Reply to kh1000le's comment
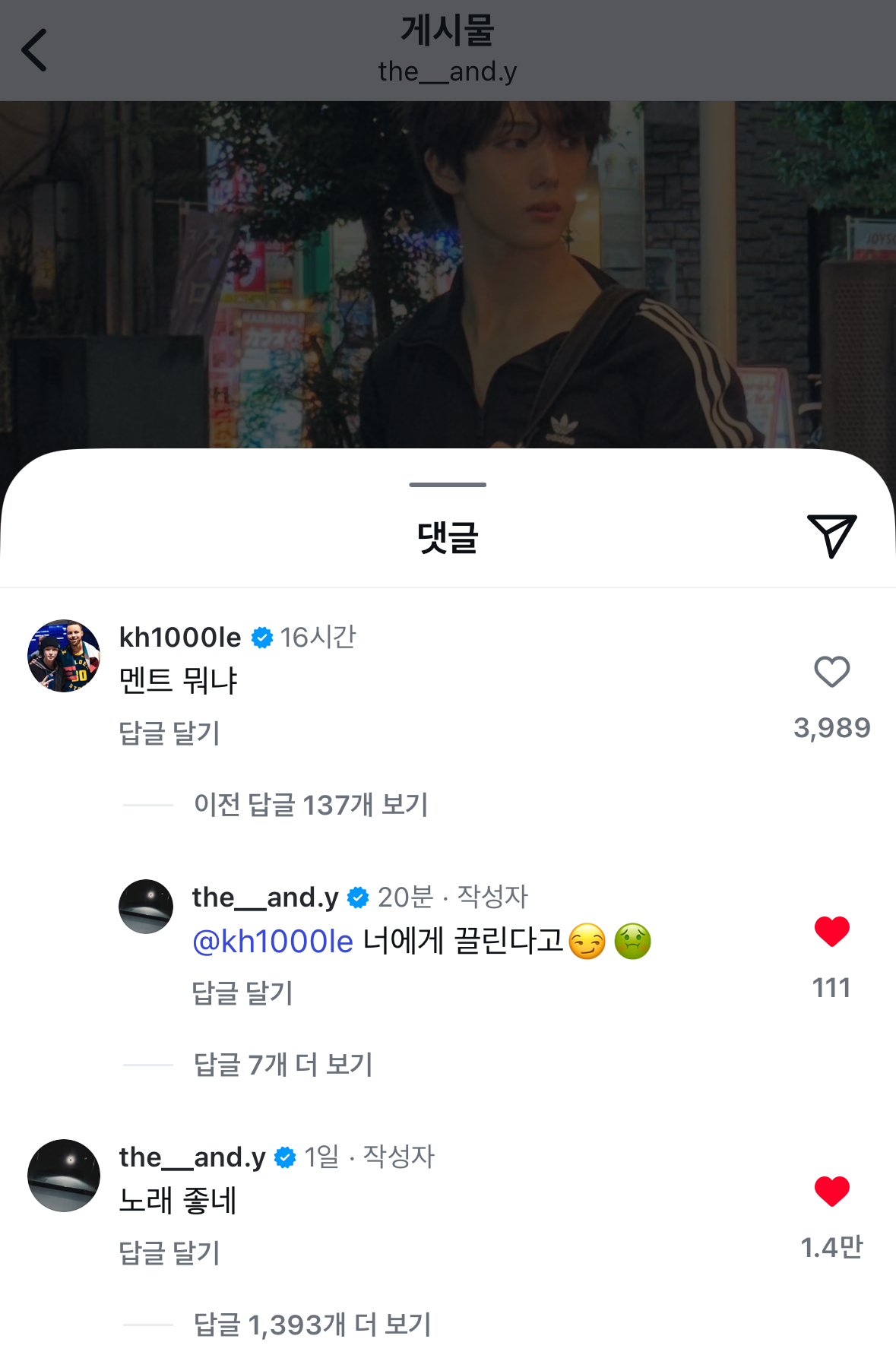 pos(169,733)
